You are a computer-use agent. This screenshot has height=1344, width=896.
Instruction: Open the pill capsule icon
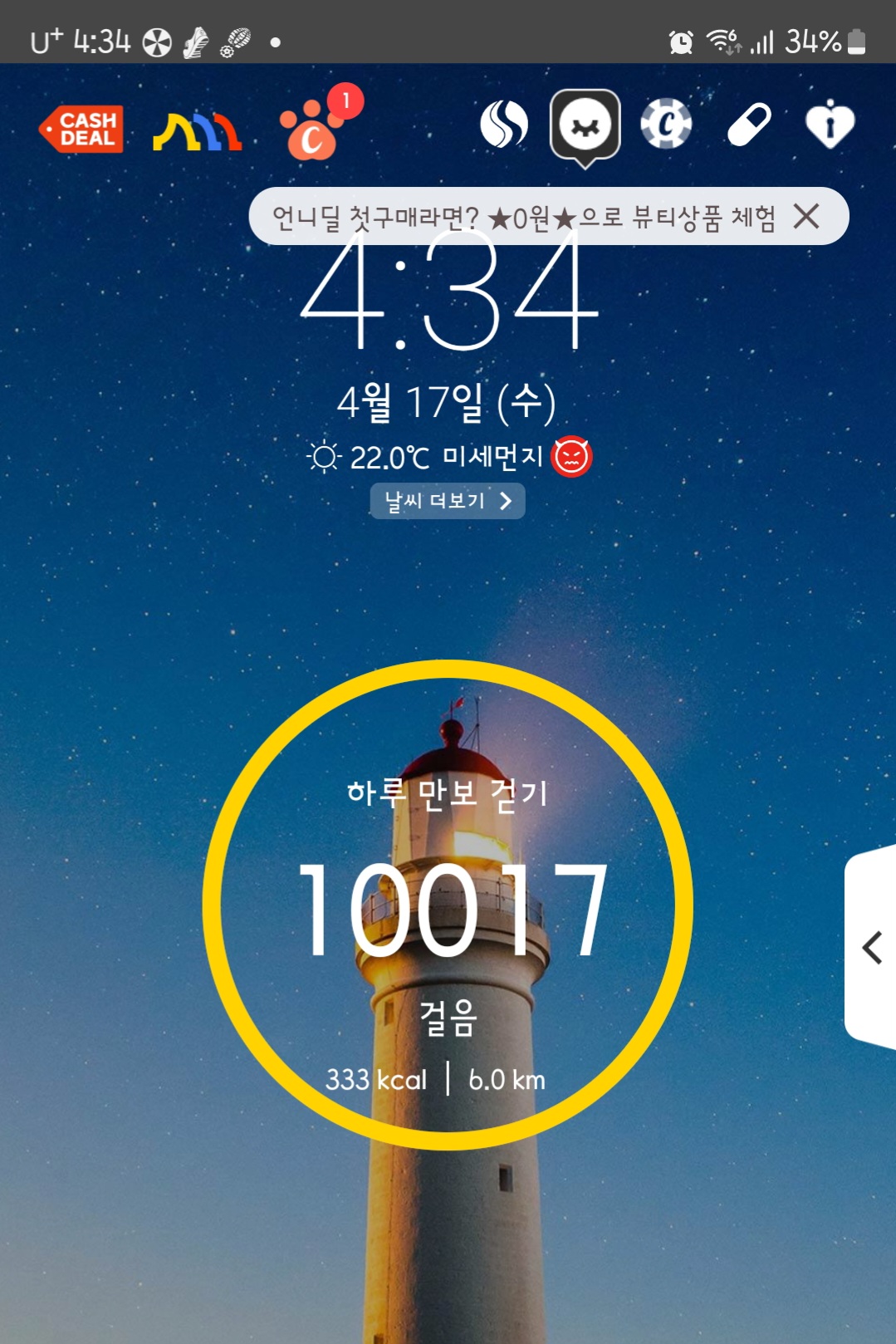tap(749, 125)
